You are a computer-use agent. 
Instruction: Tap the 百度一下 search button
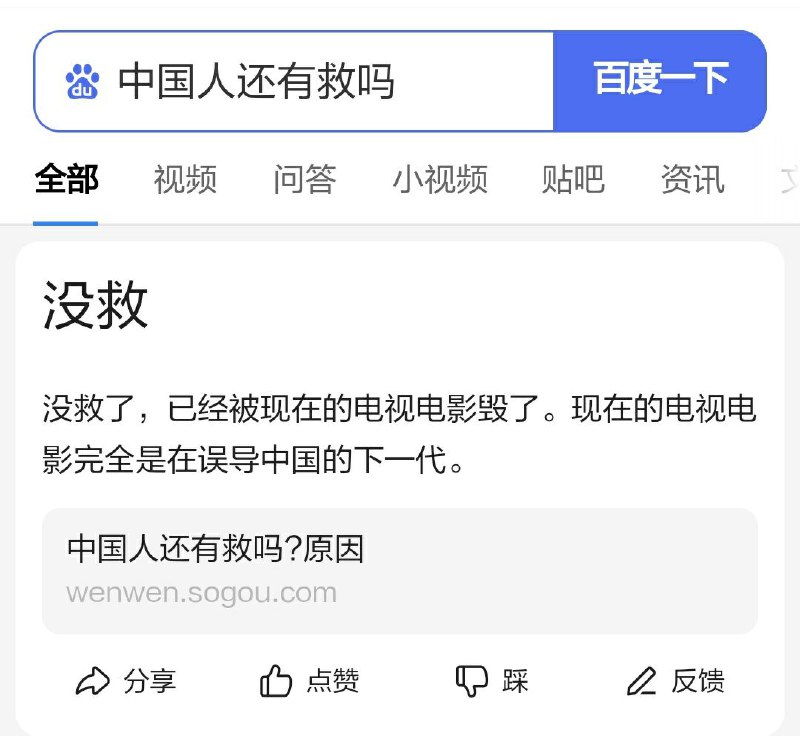click(x=660, y=81)
